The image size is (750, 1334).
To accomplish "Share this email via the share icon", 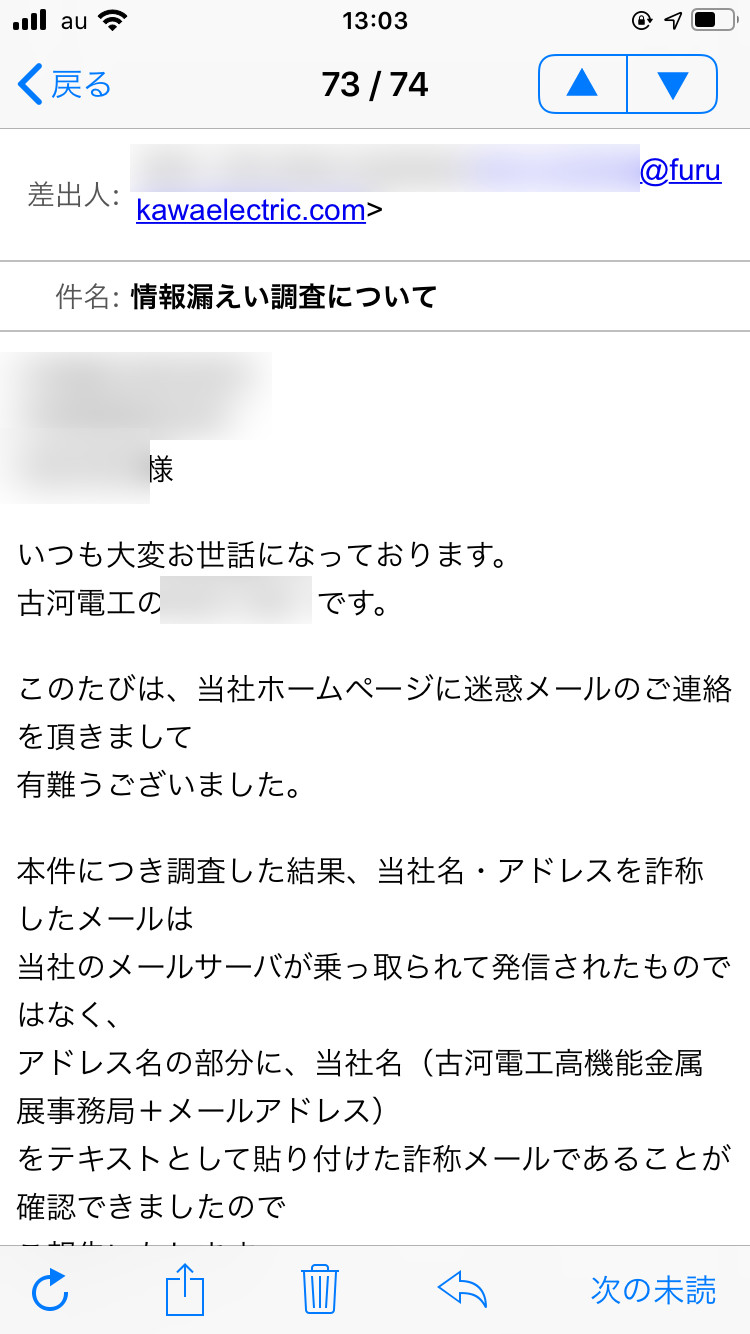I will point(185,1290).
